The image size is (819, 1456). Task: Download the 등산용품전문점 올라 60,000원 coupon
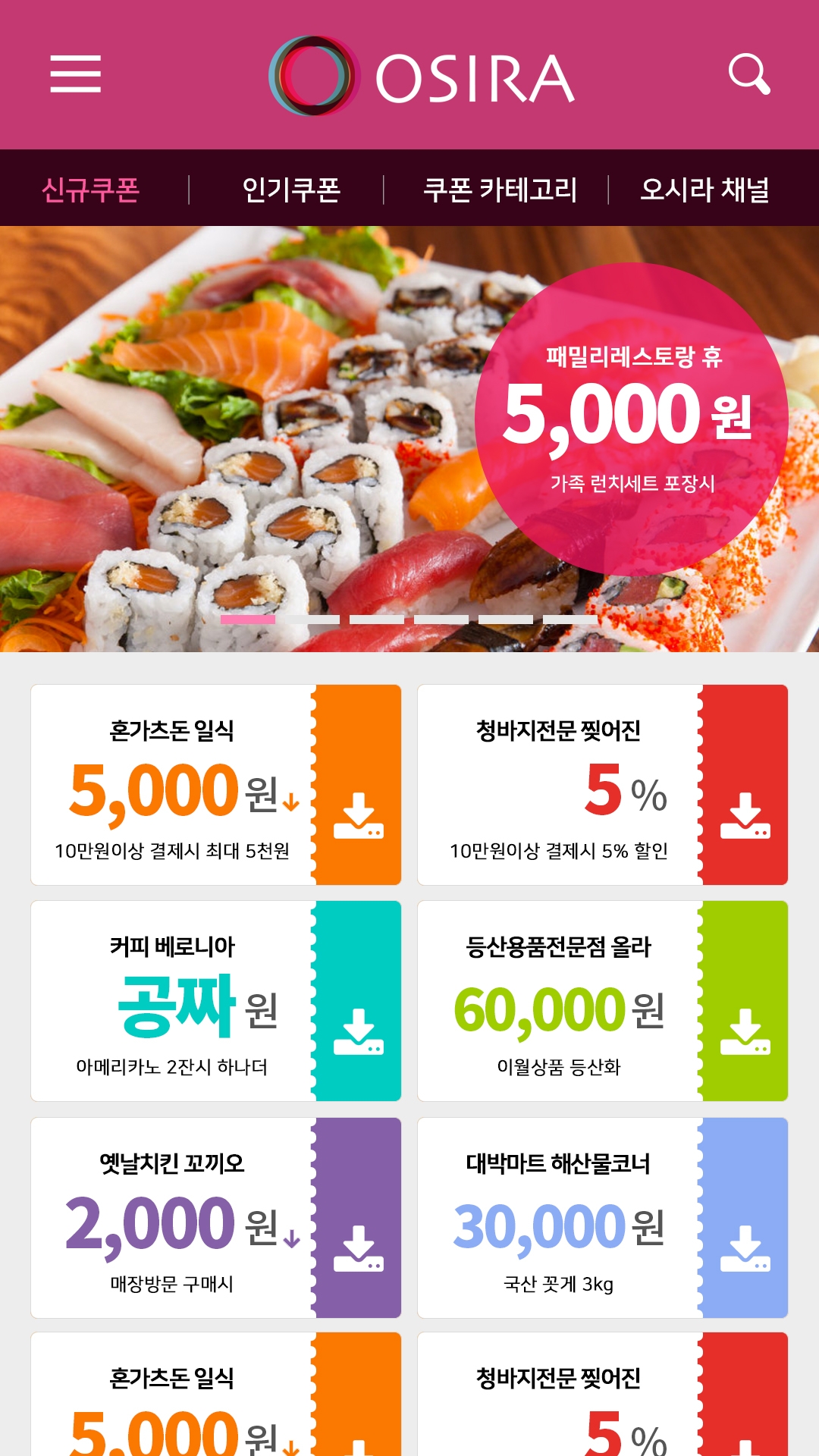(x=745, y=1032)
